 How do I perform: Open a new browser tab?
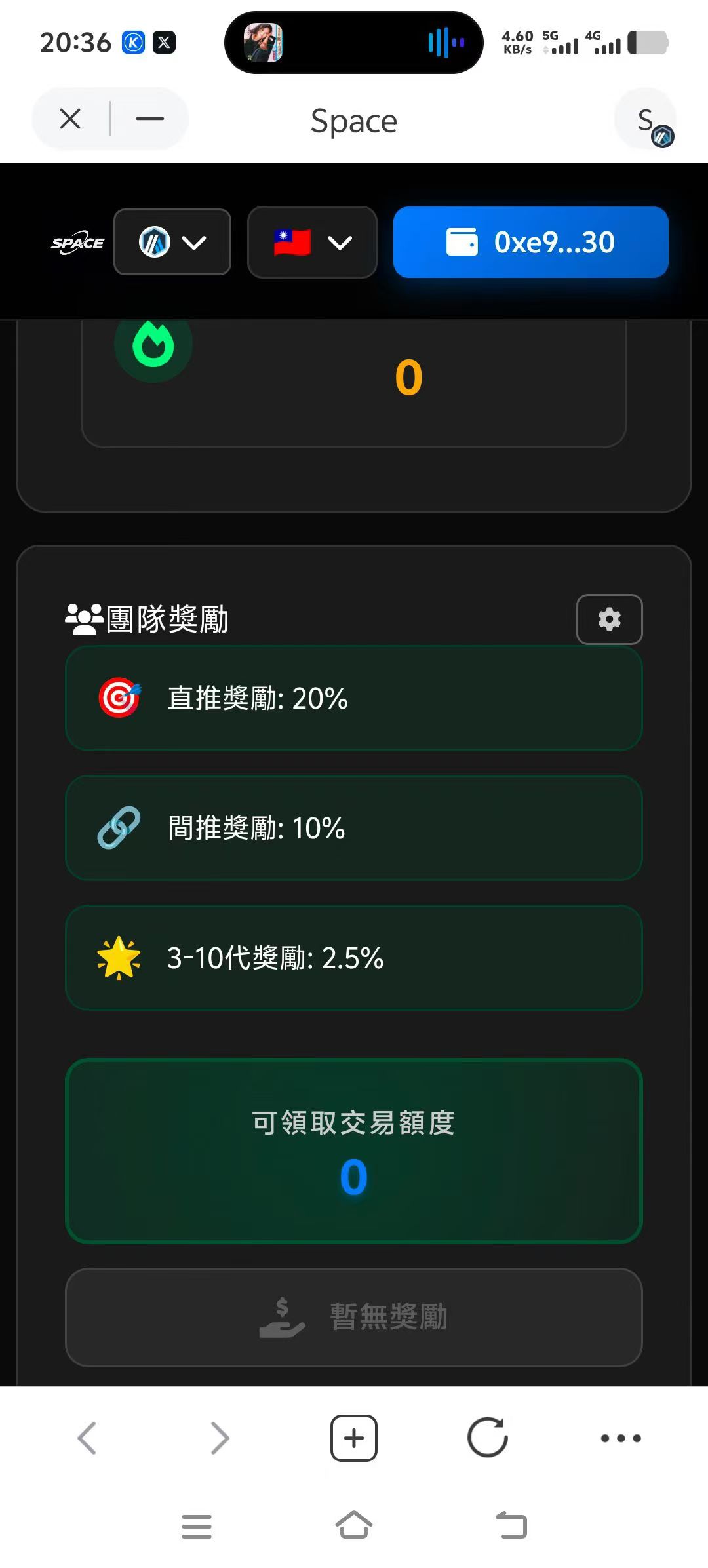(x=353, y=1438)
